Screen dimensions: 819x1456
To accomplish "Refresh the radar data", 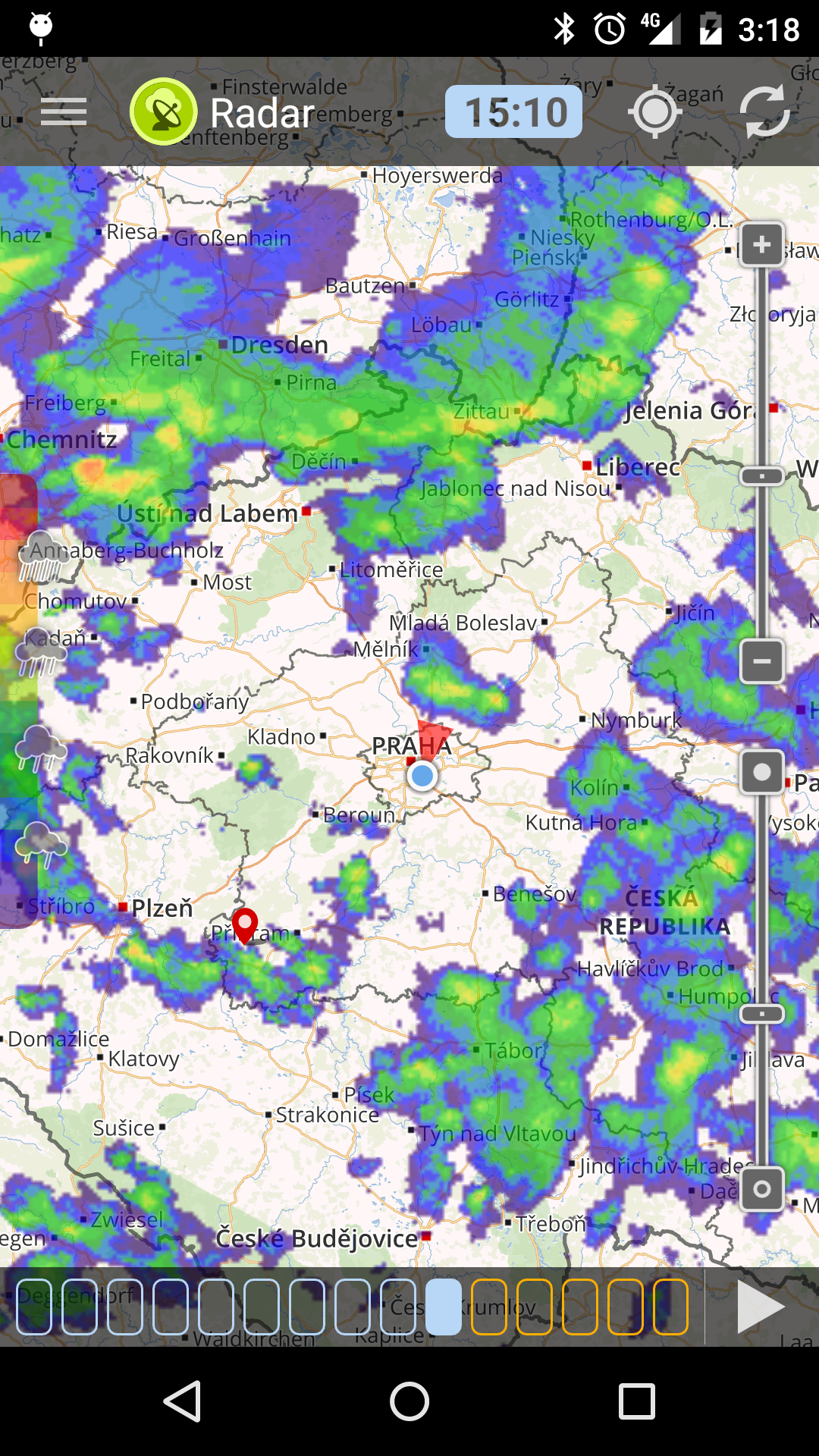I will point(765,112).
